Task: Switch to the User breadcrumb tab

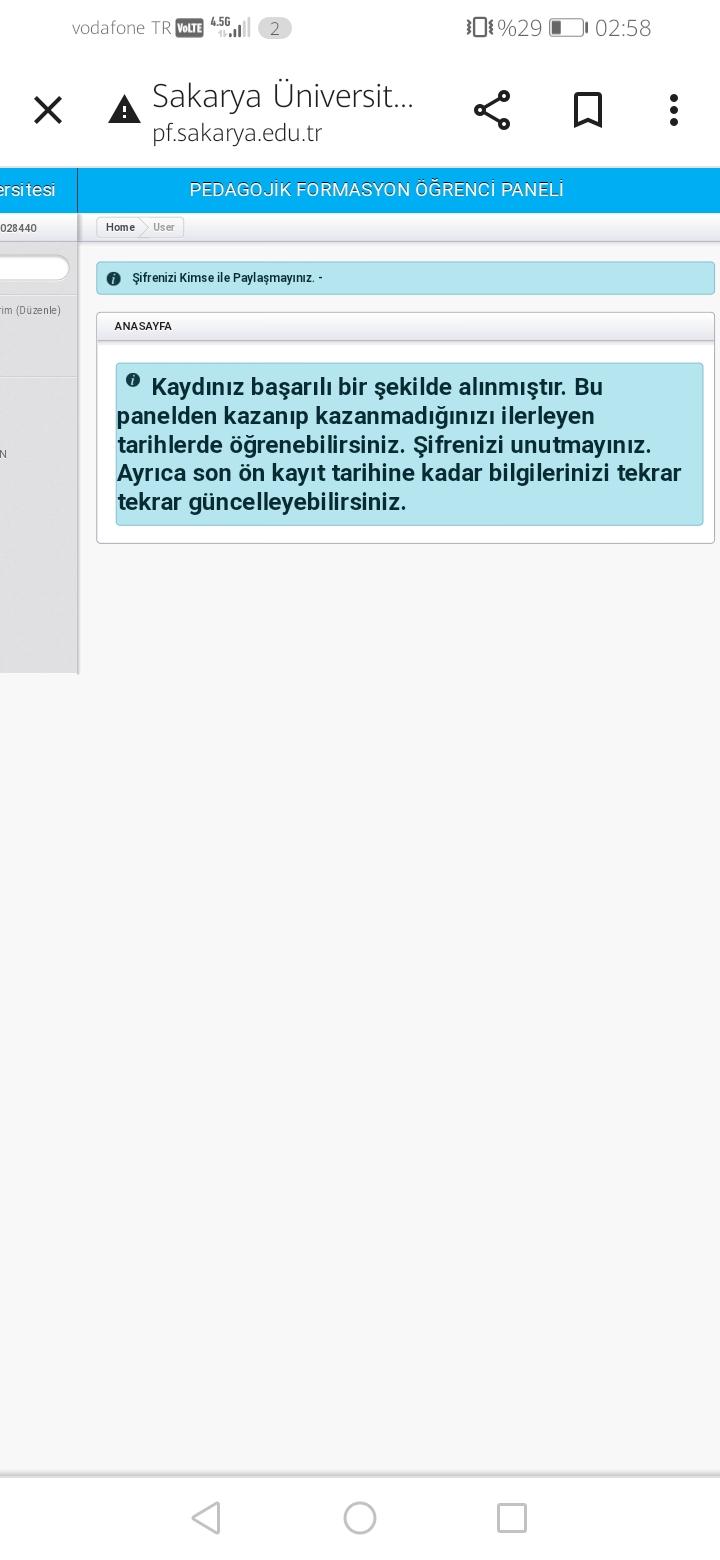Action: pyautogui.click(x=166, y=227)
